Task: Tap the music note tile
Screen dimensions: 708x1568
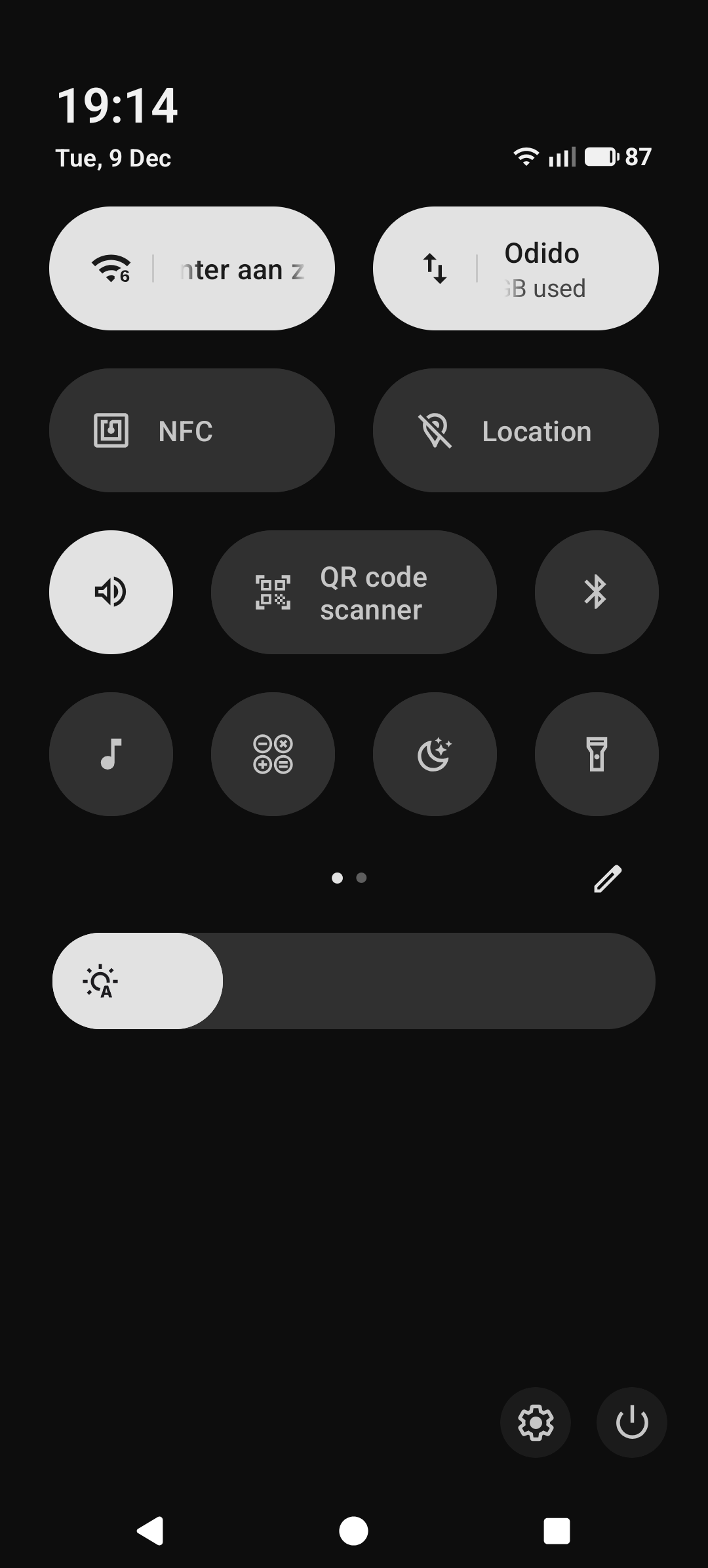Action: [x=111, y=755]
